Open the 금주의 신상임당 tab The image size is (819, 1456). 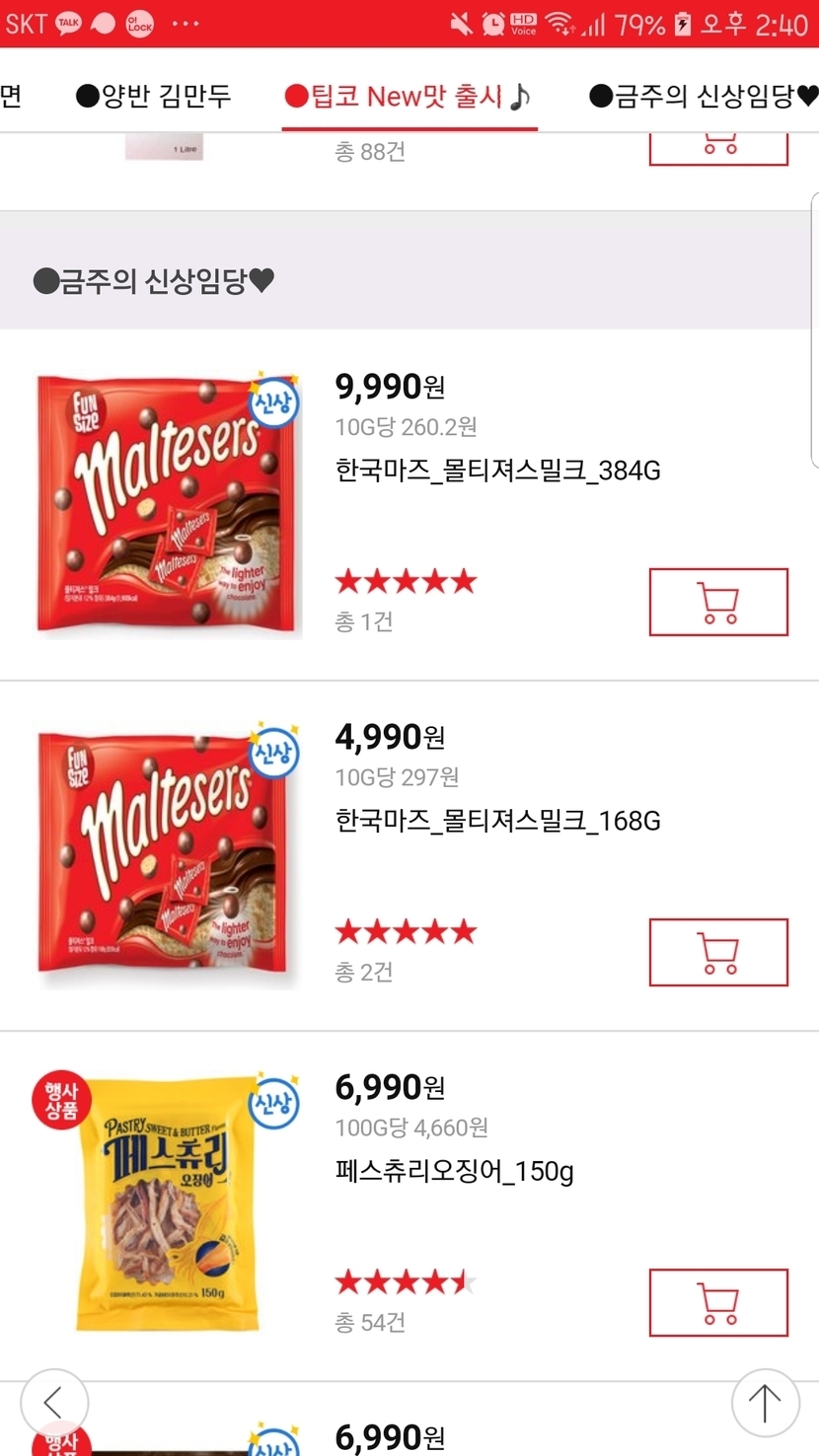click(704, 97)
